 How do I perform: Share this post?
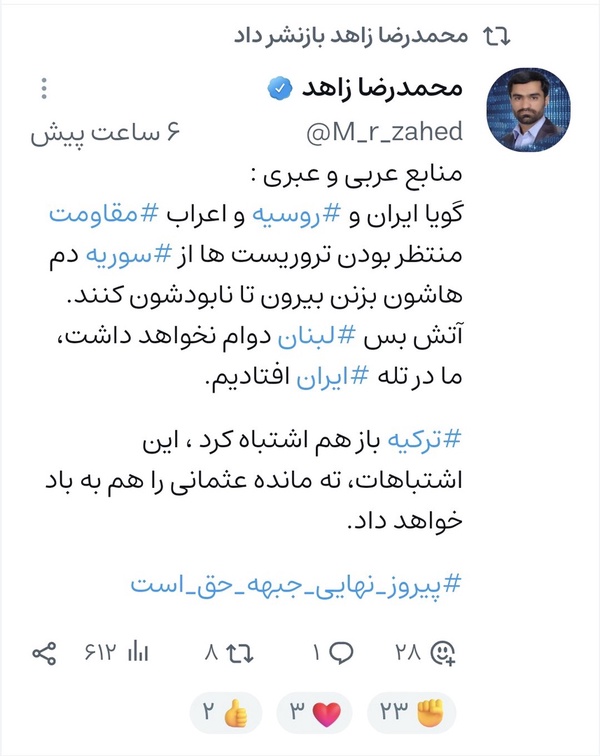[x=44, y=654]
